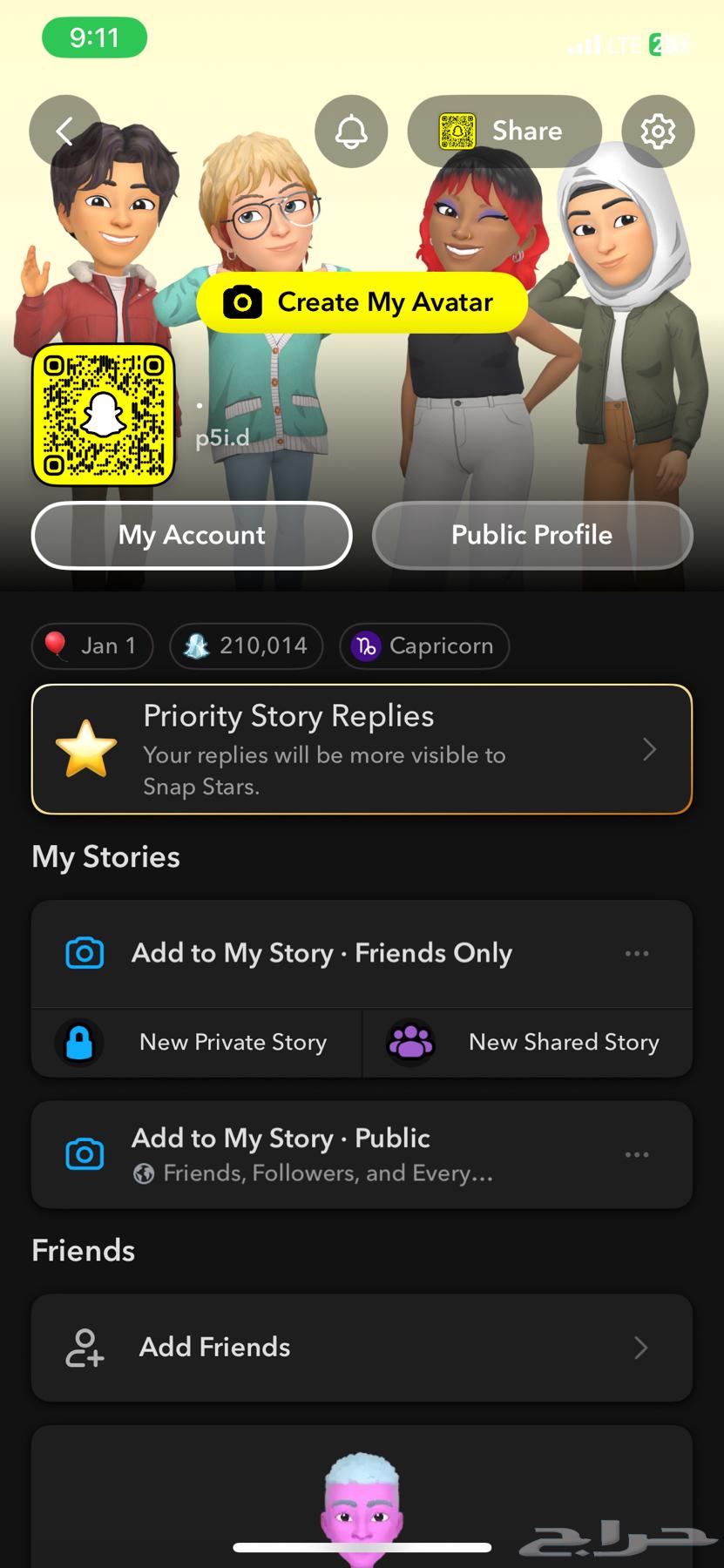
Task: Tap the Share button
Action: 504,132
